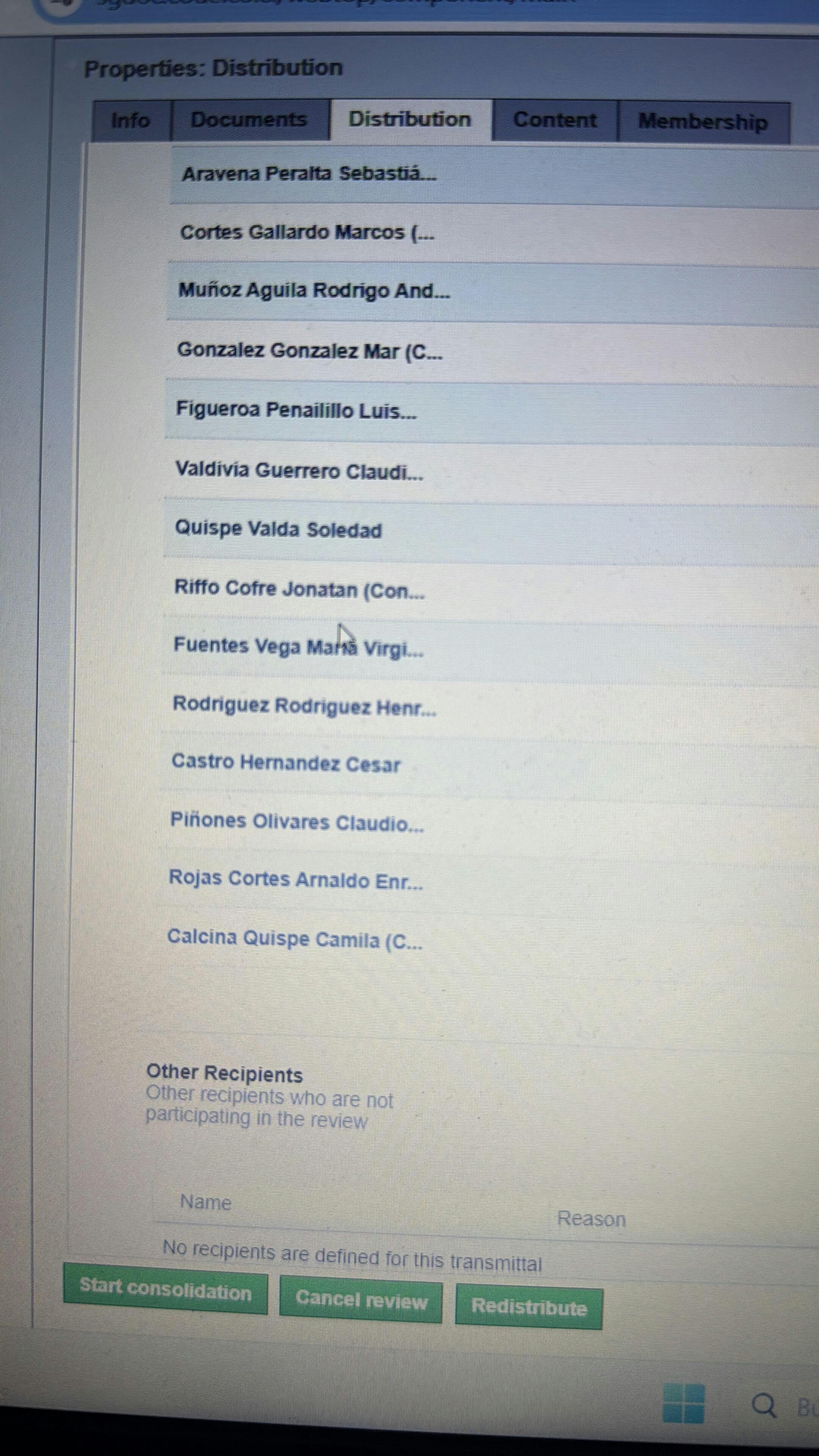
Task: Switch to the Content tab
Action: (x=554, y=120)
